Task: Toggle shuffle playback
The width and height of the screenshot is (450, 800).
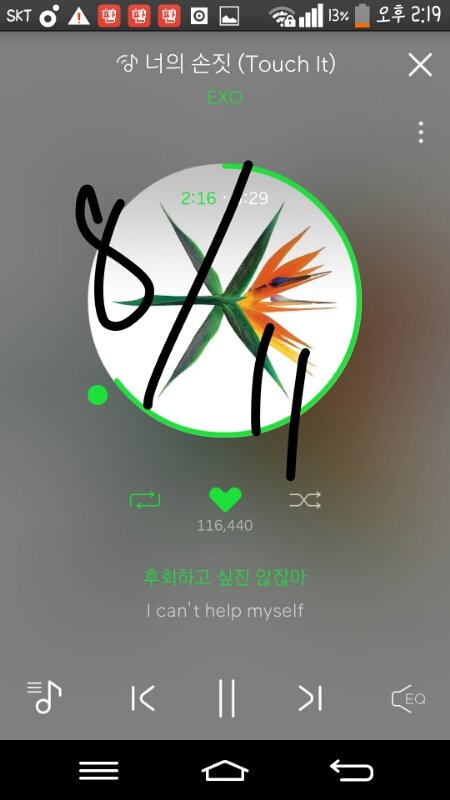Action: point(305,500)
